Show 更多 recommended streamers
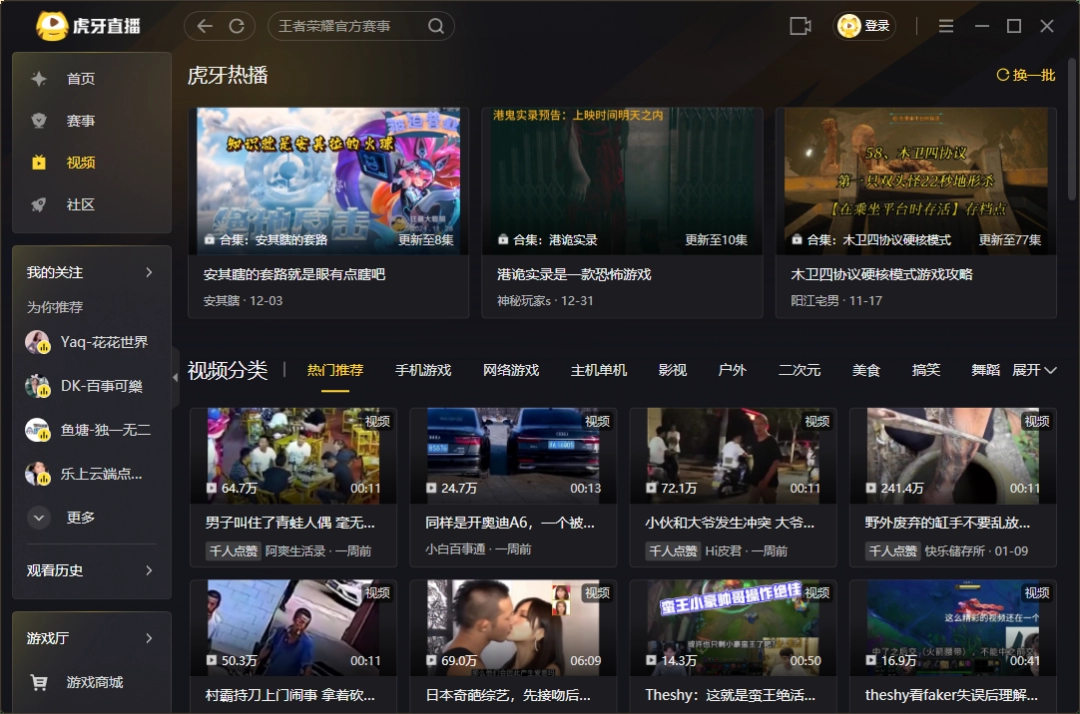Image resolution: width=1080 pixels, height=714 pixels. [x=80, y=517]
